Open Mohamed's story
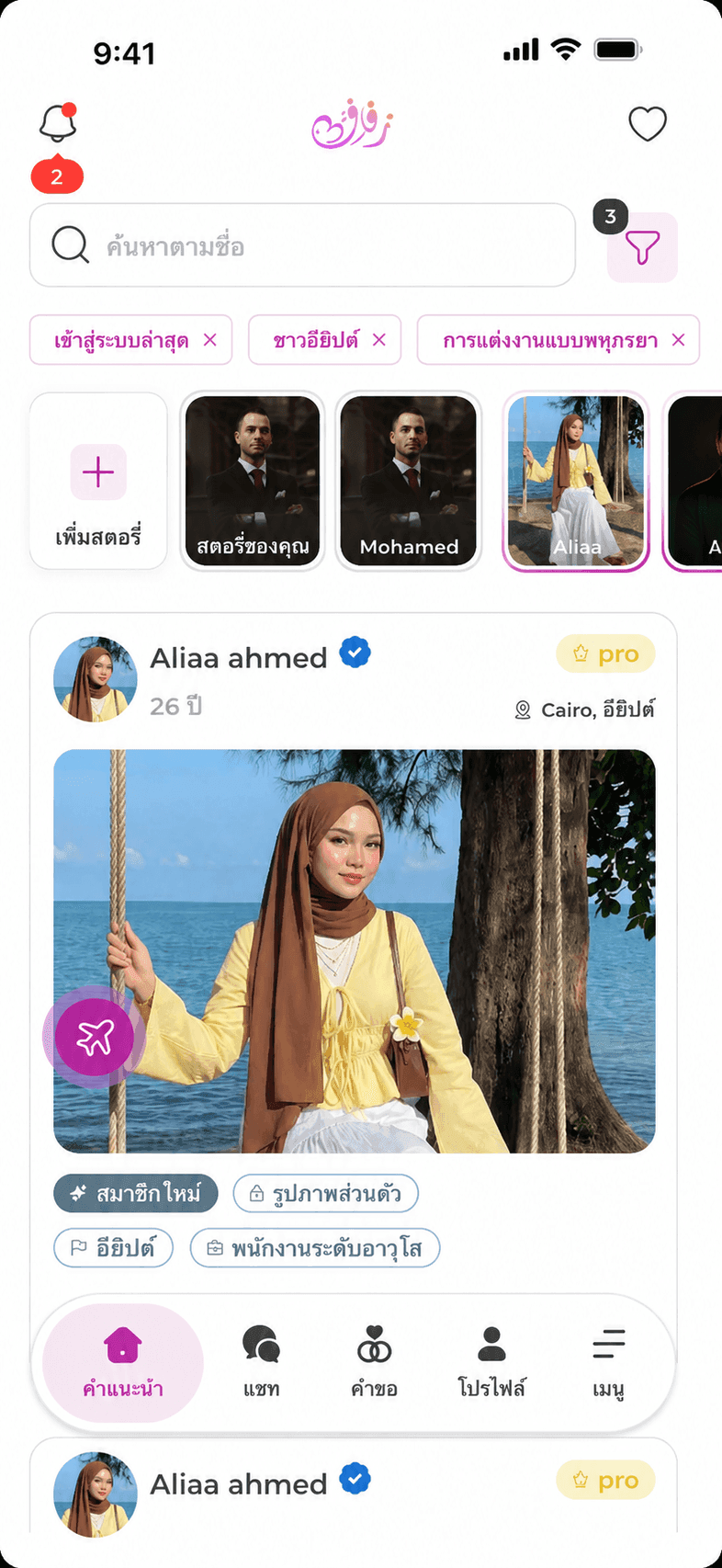Screen dimensions: 722x1568 [409, 481]
